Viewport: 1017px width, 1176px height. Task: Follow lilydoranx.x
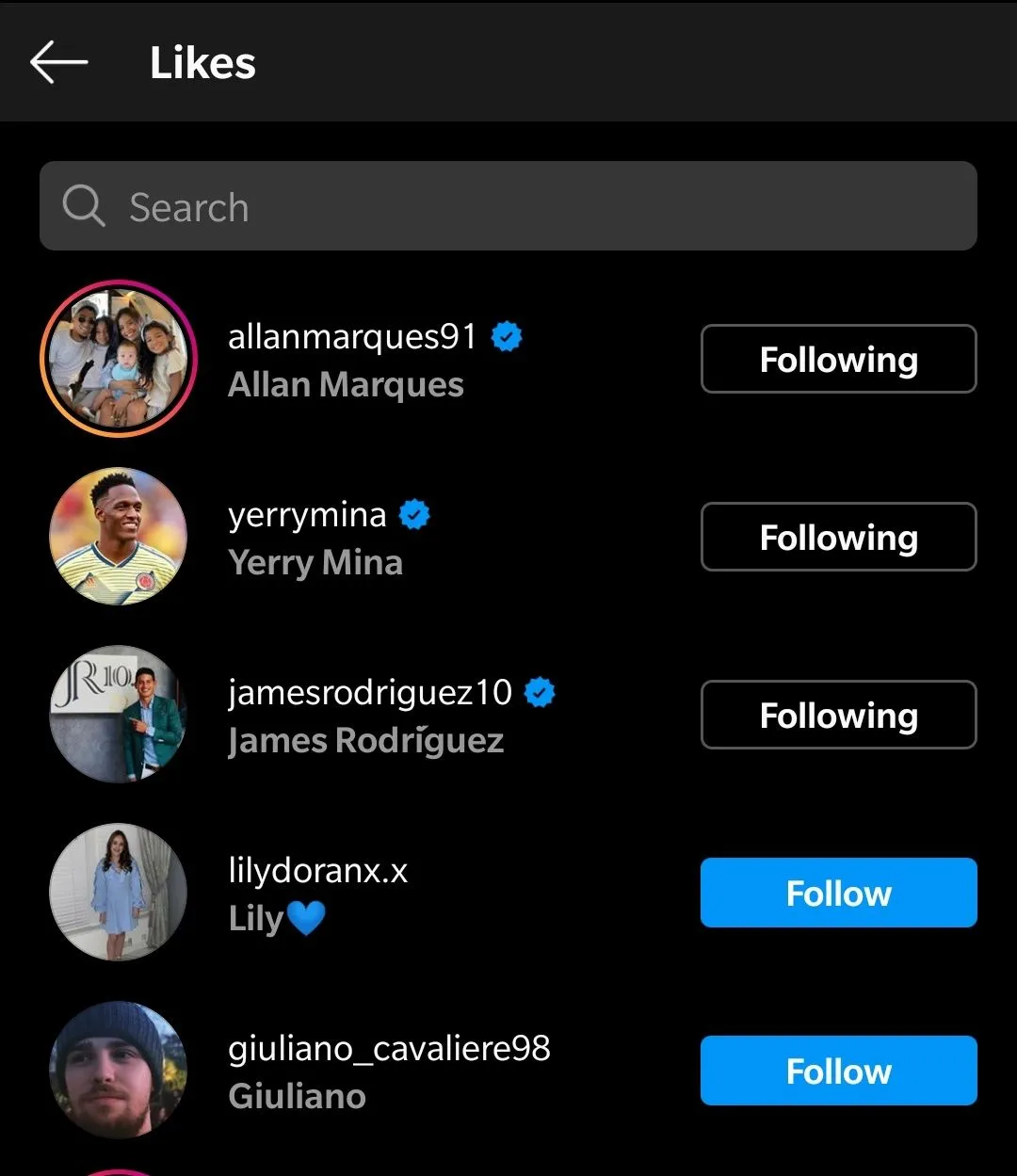(x=838, y=894)
